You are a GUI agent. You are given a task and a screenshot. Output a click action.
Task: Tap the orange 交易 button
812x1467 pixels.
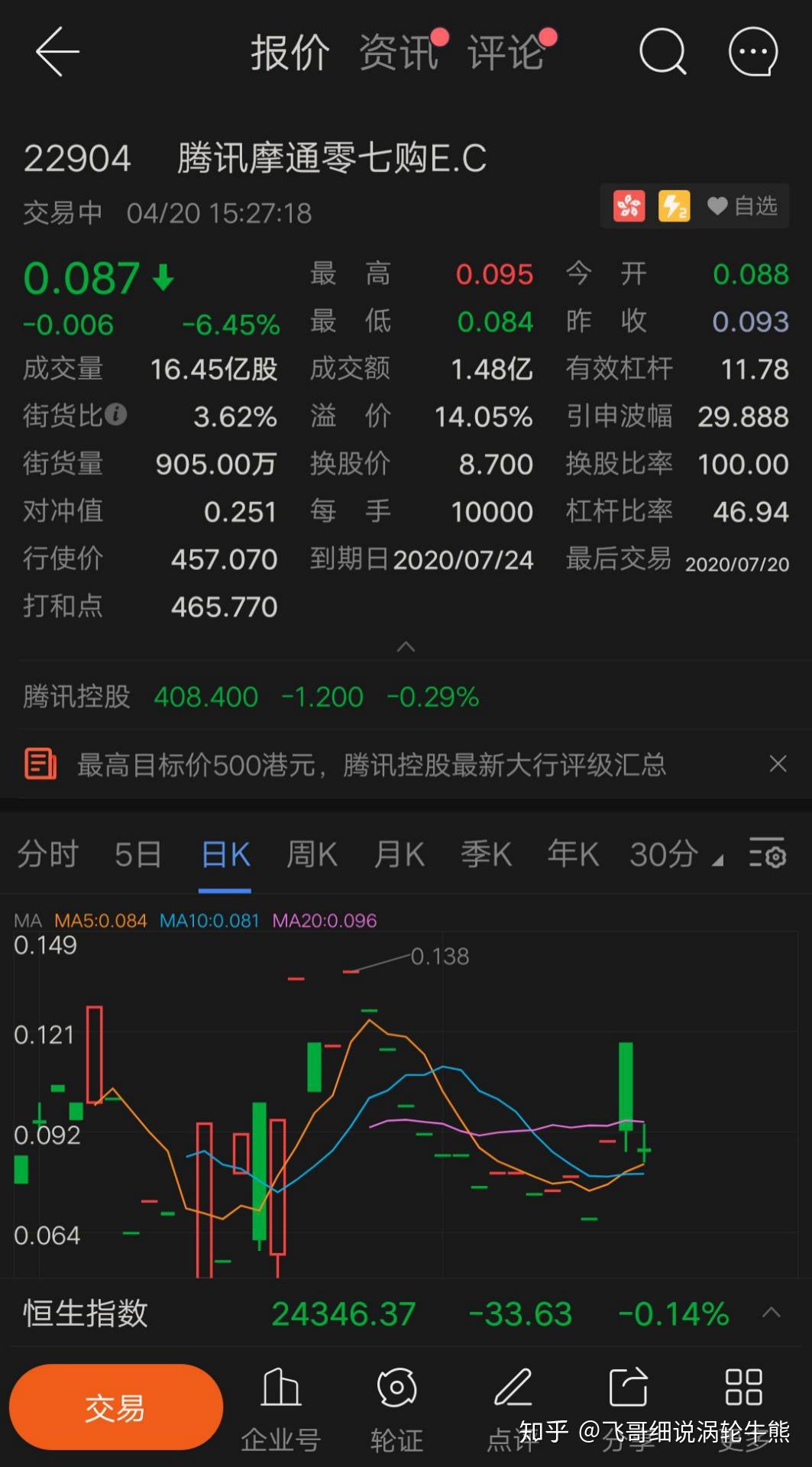point(115,1406)
